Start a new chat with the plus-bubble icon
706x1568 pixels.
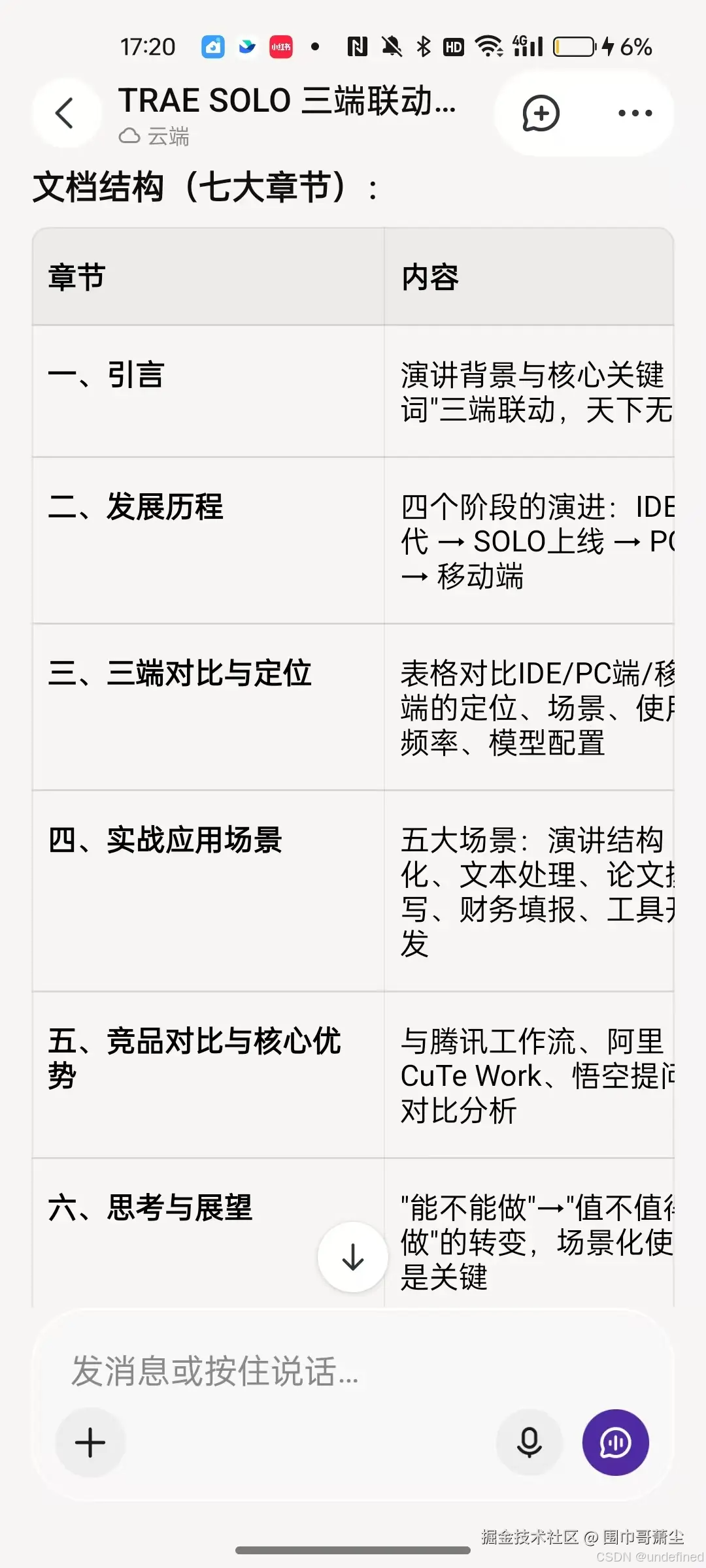[541, 113]
